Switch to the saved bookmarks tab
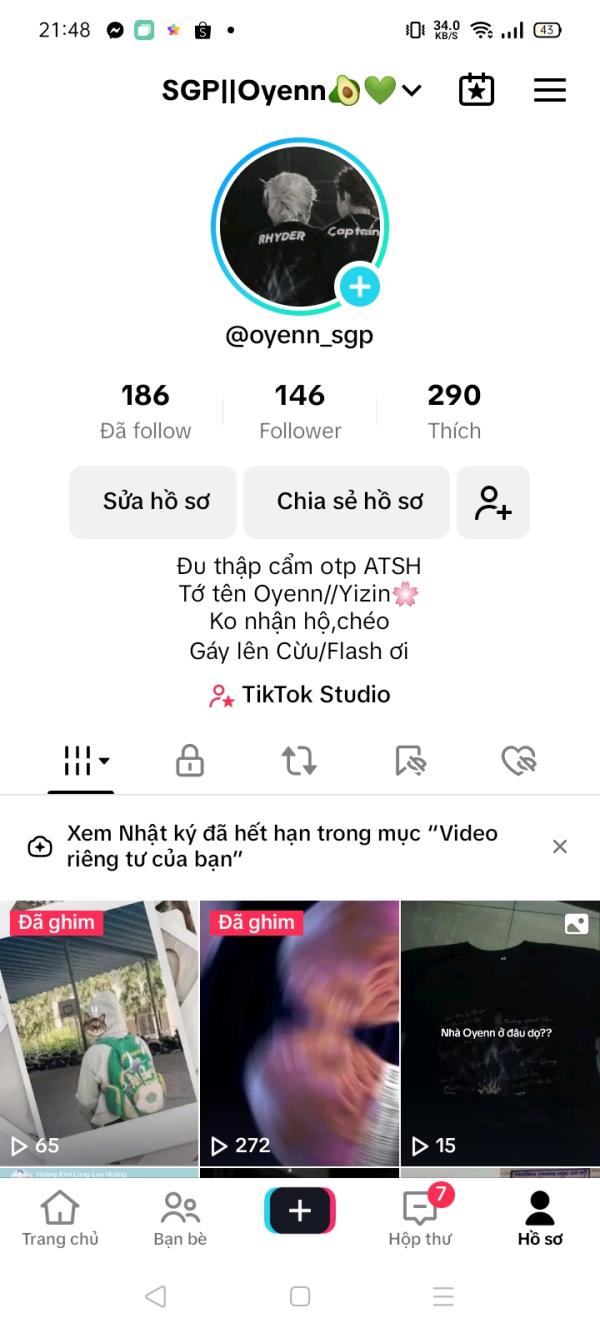 [x=411, y=762]
